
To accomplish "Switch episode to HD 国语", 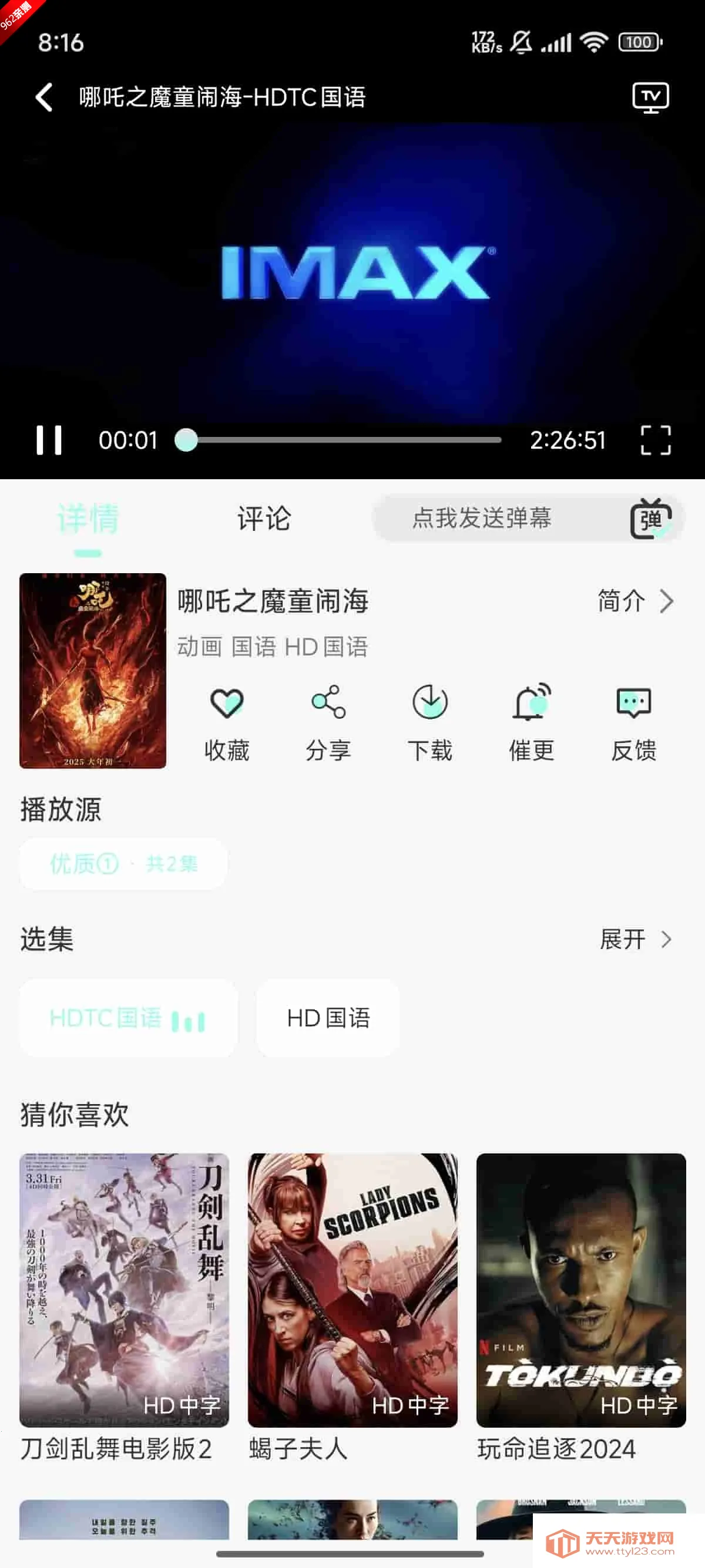I will tap(328, 1018).
